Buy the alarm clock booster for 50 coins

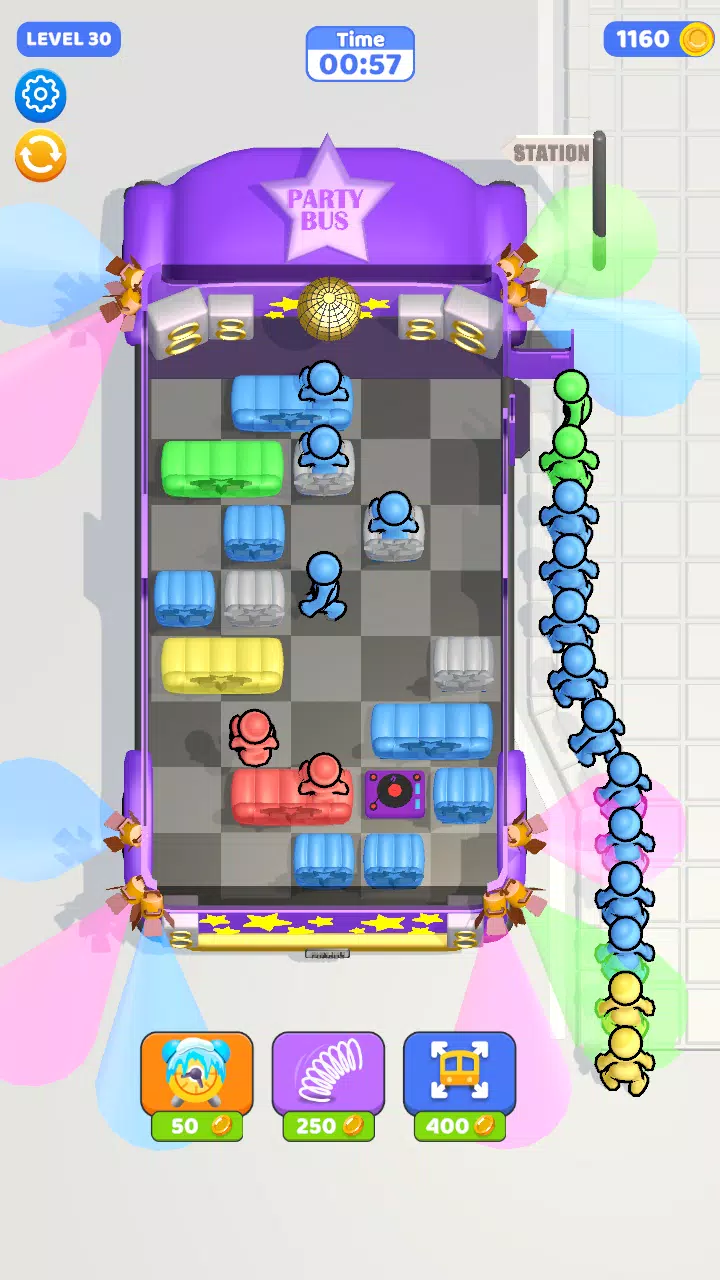196,1086
